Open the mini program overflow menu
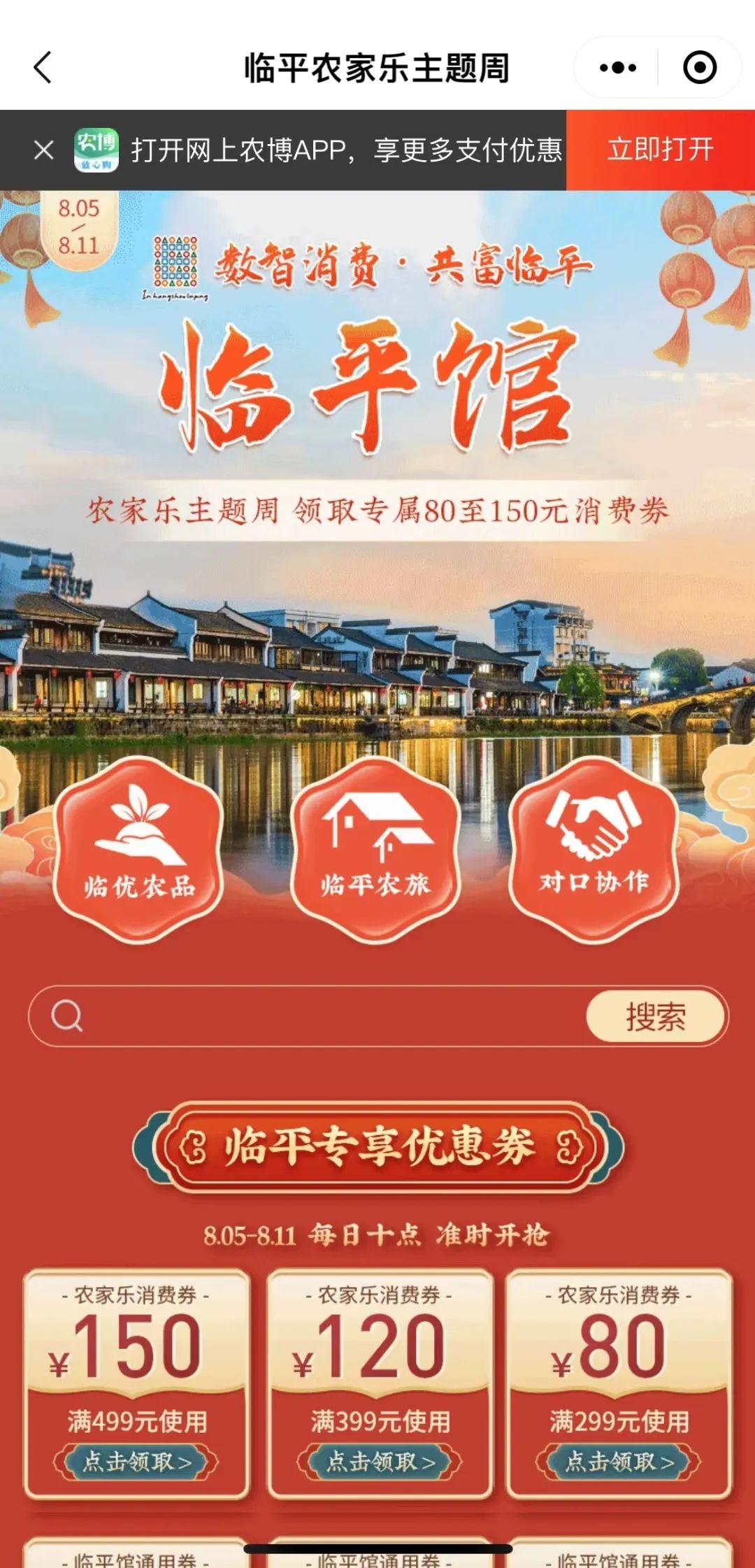Screen dimensions: 755x1568 pos(618,68)
